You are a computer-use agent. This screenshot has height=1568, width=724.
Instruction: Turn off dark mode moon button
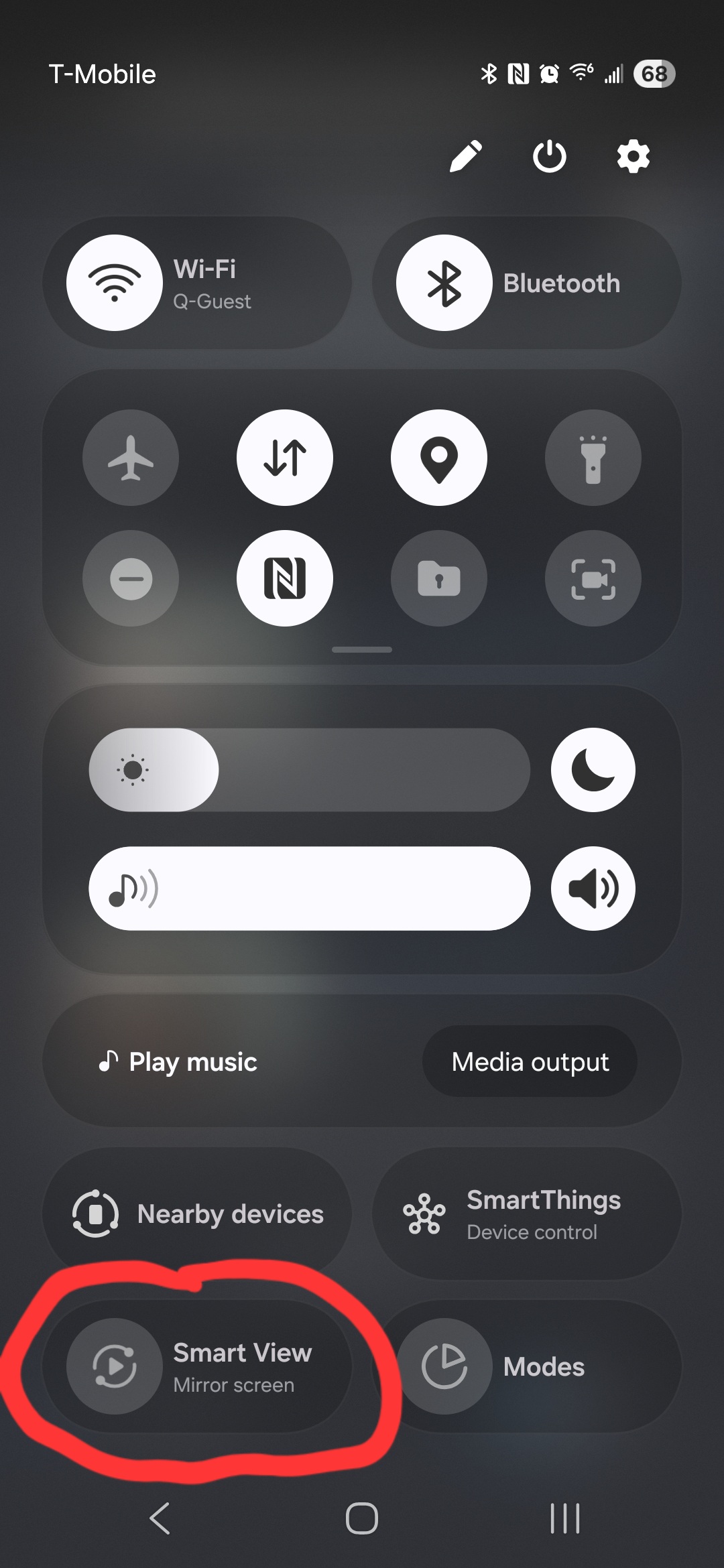click(593, 770)
